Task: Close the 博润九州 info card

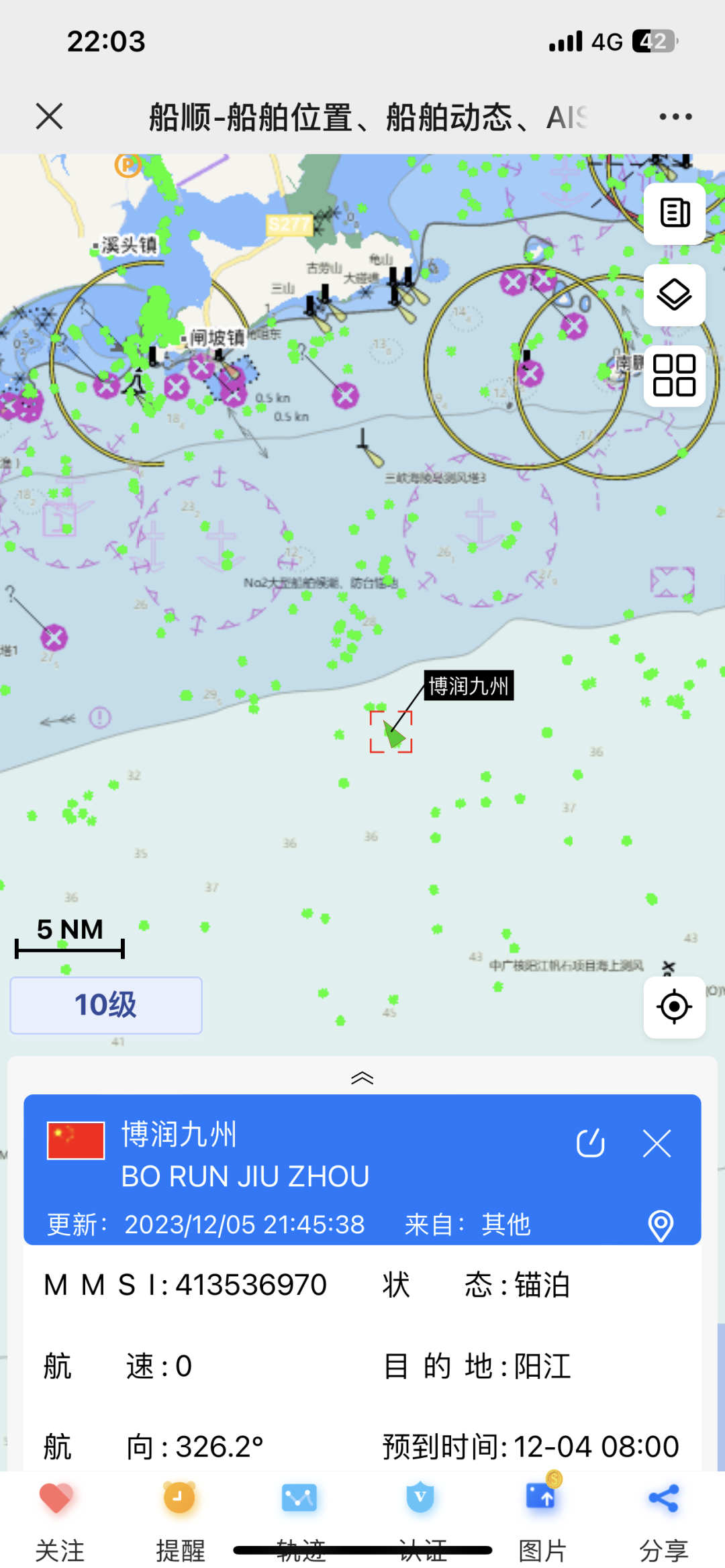Action: click(x=657, y=1143)
